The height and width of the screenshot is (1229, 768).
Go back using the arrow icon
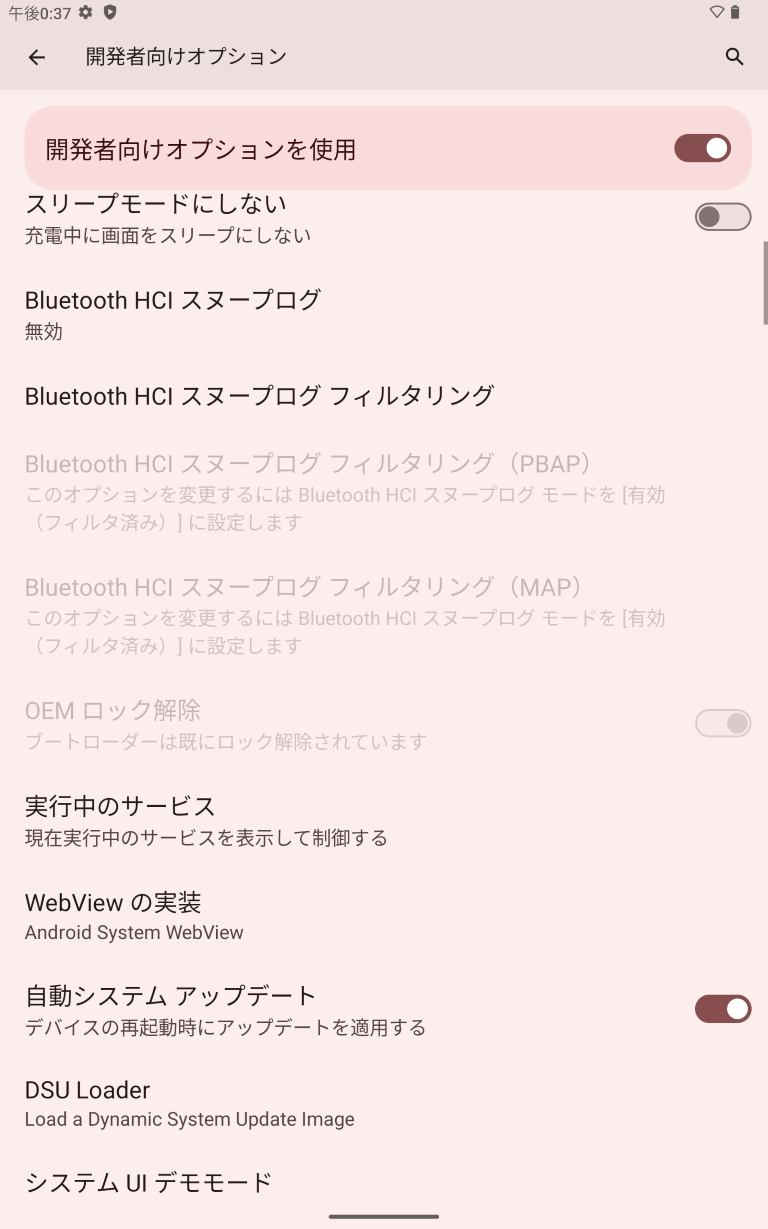pyautogui.click(x=37, y=57)
